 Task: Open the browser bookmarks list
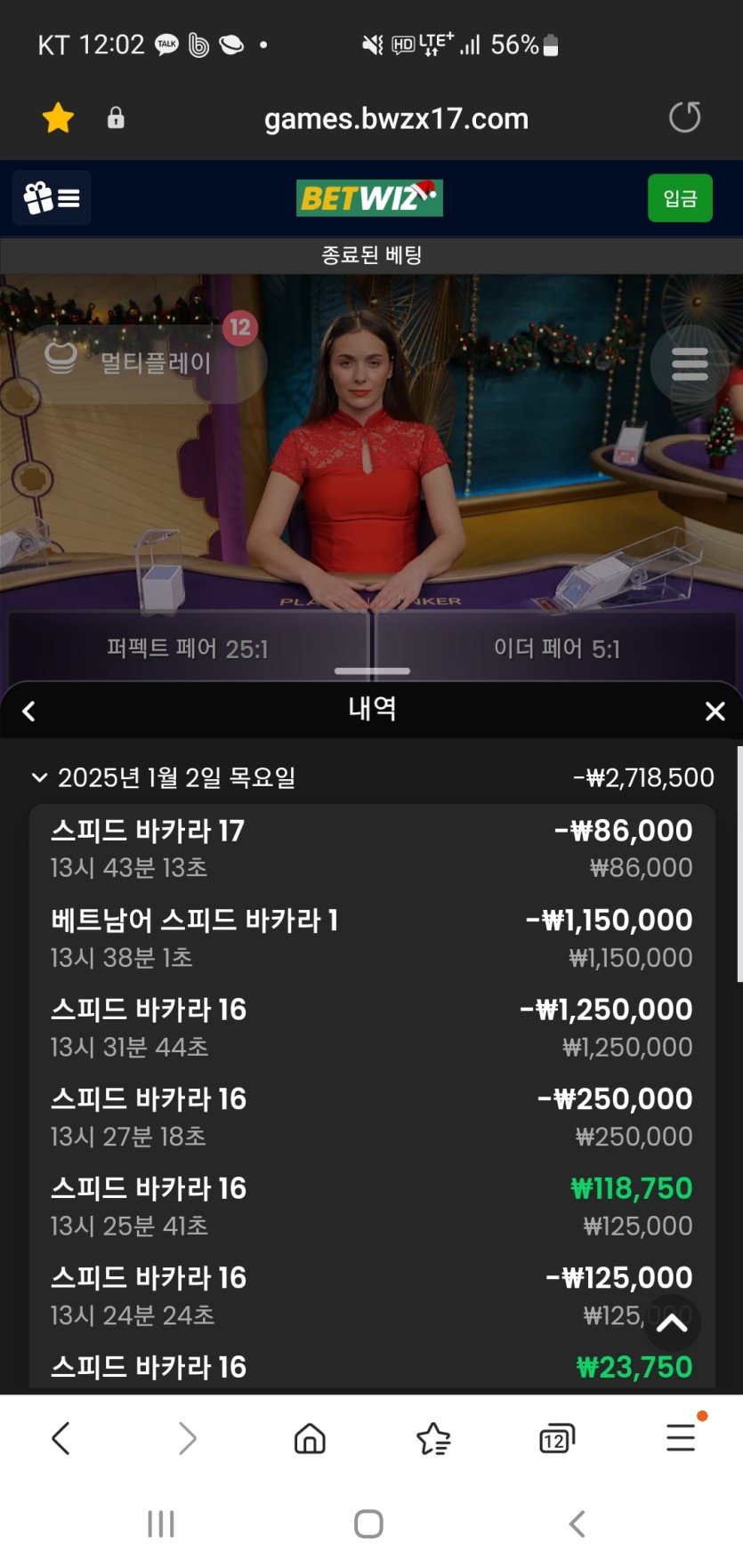(x=433, y=1438)
